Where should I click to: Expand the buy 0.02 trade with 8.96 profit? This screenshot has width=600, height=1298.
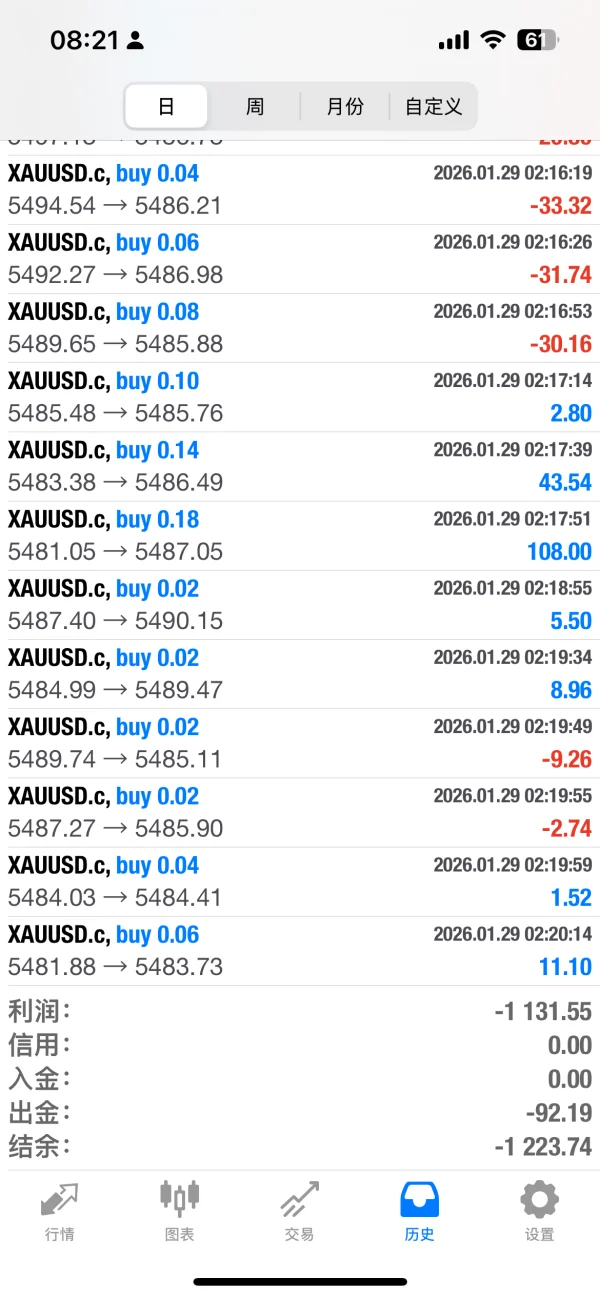(x=300, y=674)
